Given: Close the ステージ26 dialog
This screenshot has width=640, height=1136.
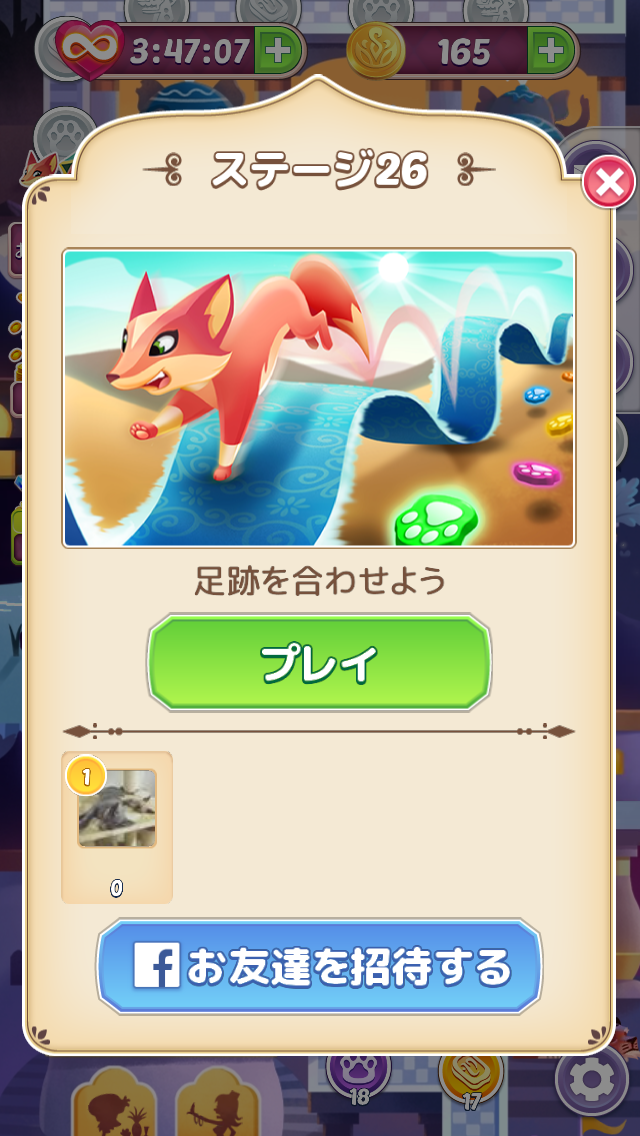Looking at the screenshot, I should click(x=608, y=183).
